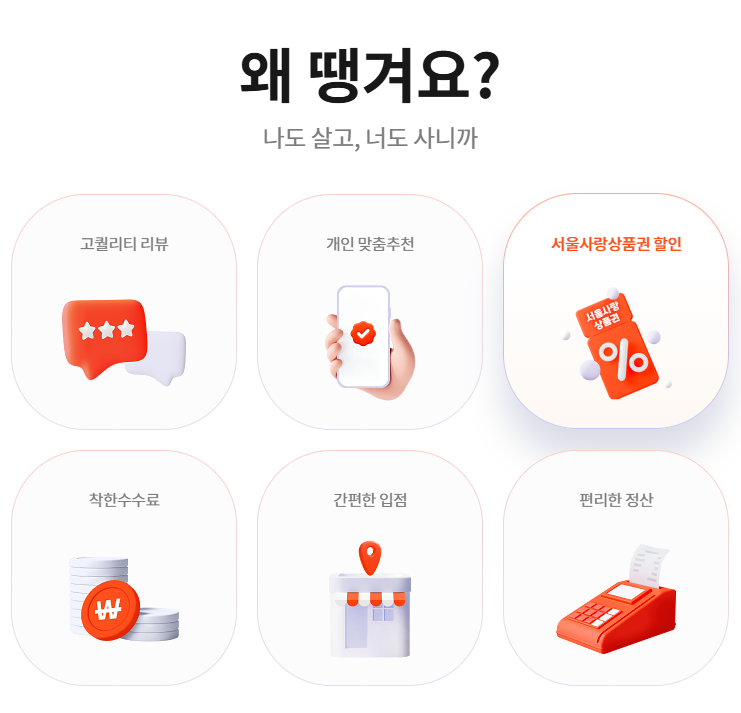
Task: Select the 편리한 정산 card
Action: 616,567
